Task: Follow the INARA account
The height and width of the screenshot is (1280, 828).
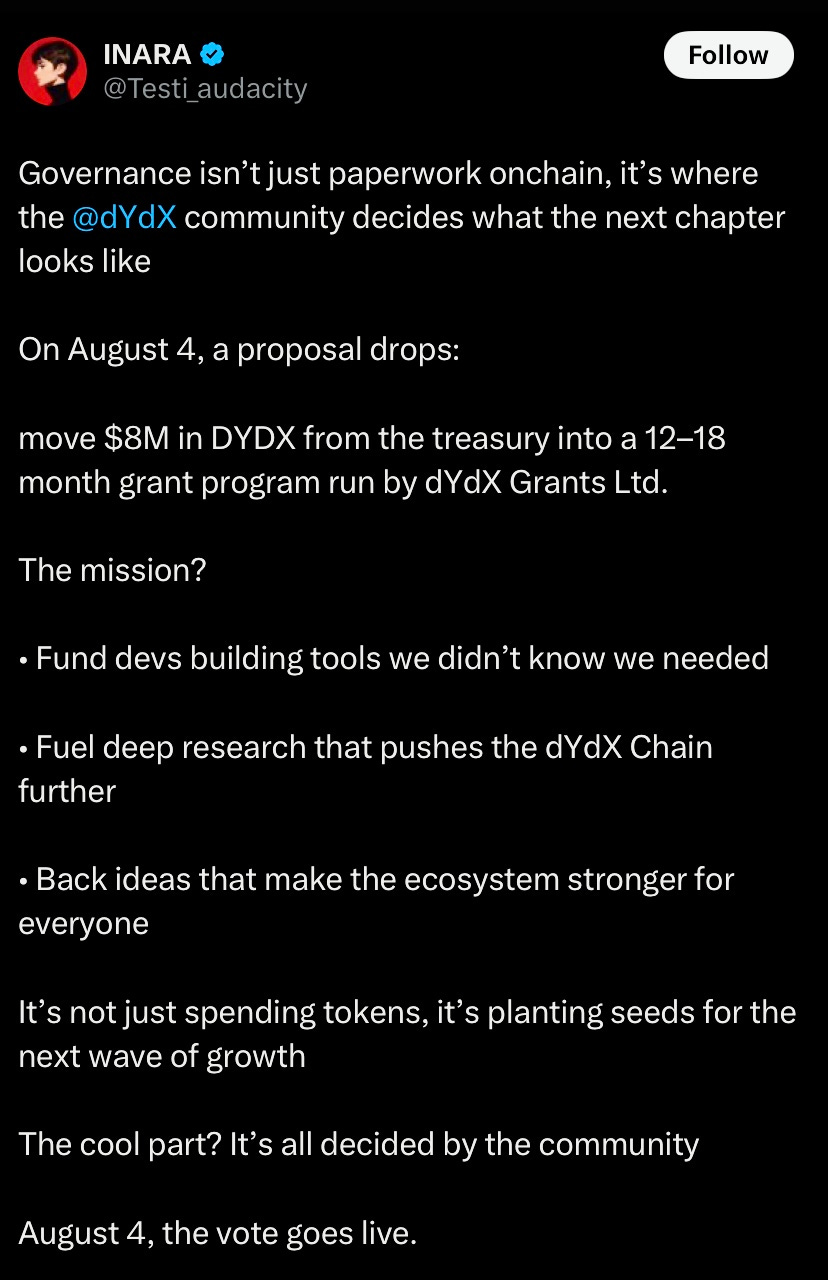Action: 728,55
